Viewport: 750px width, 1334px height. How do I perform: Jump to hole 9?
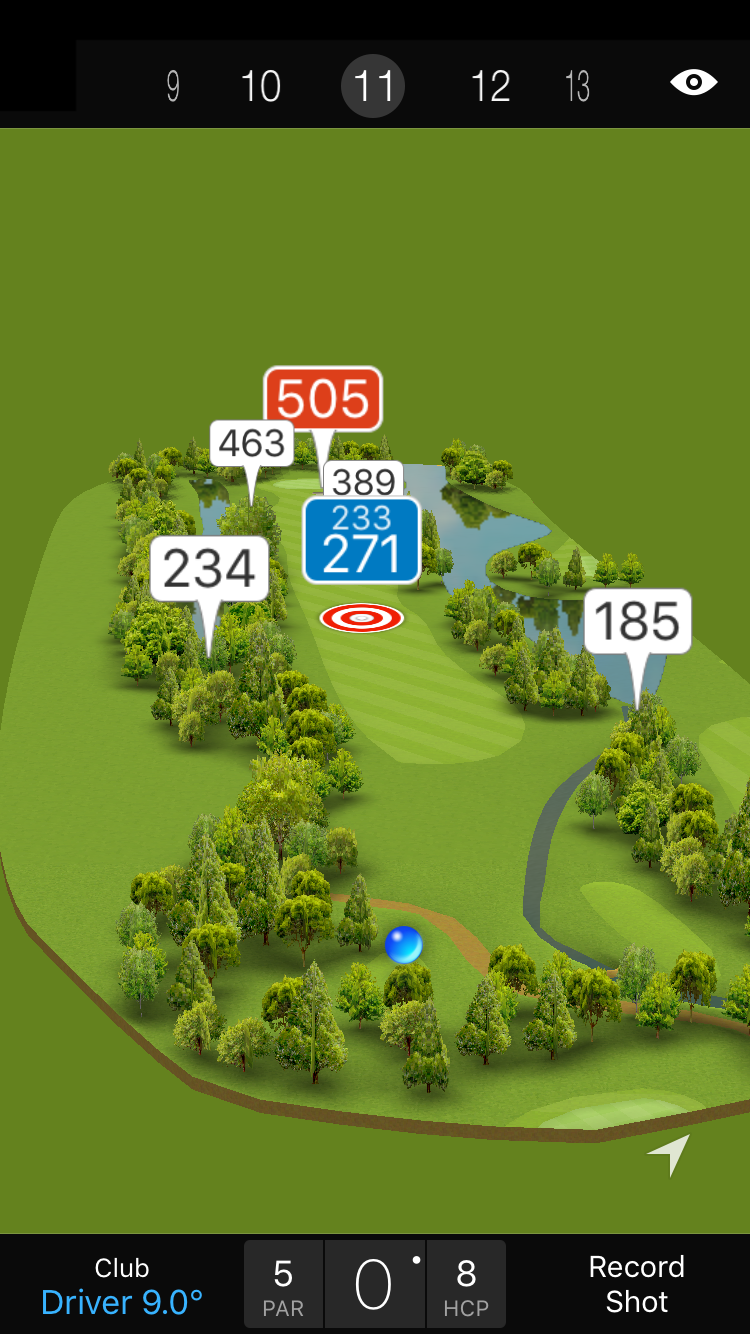point(173,87)
